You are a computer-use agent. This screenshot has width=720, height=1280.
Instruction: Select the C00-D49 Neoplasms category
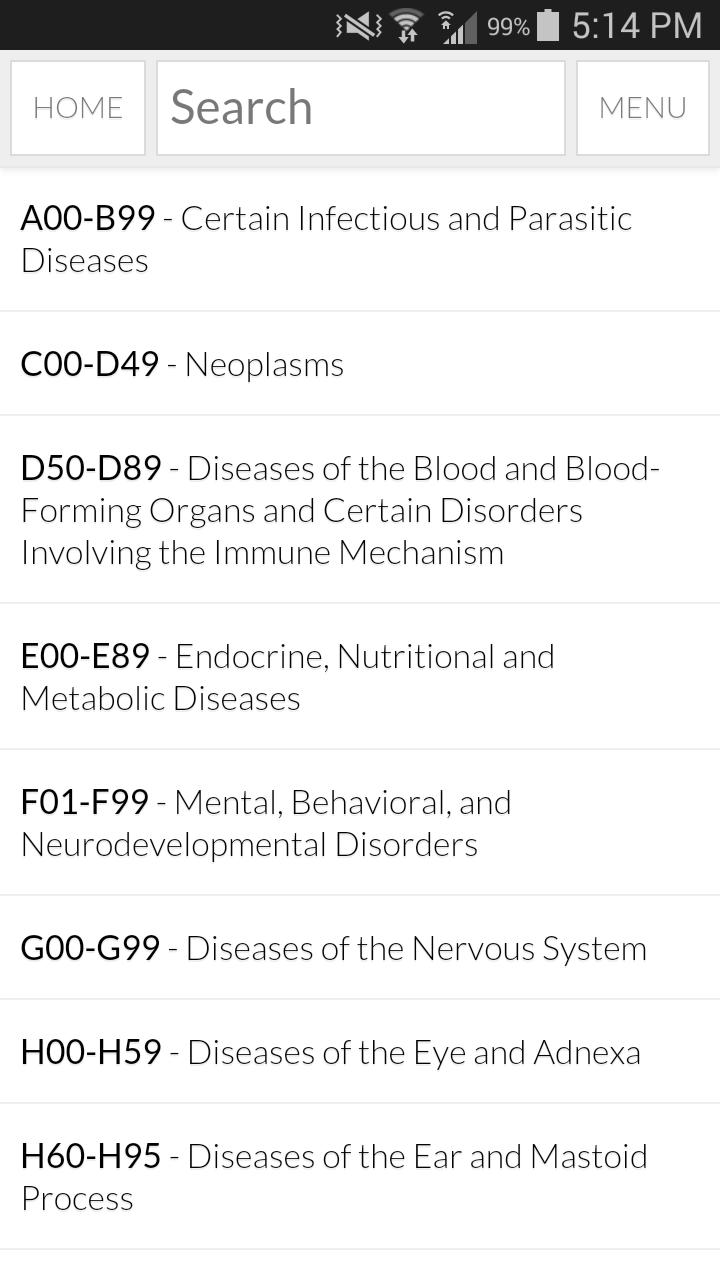[182, 364]
